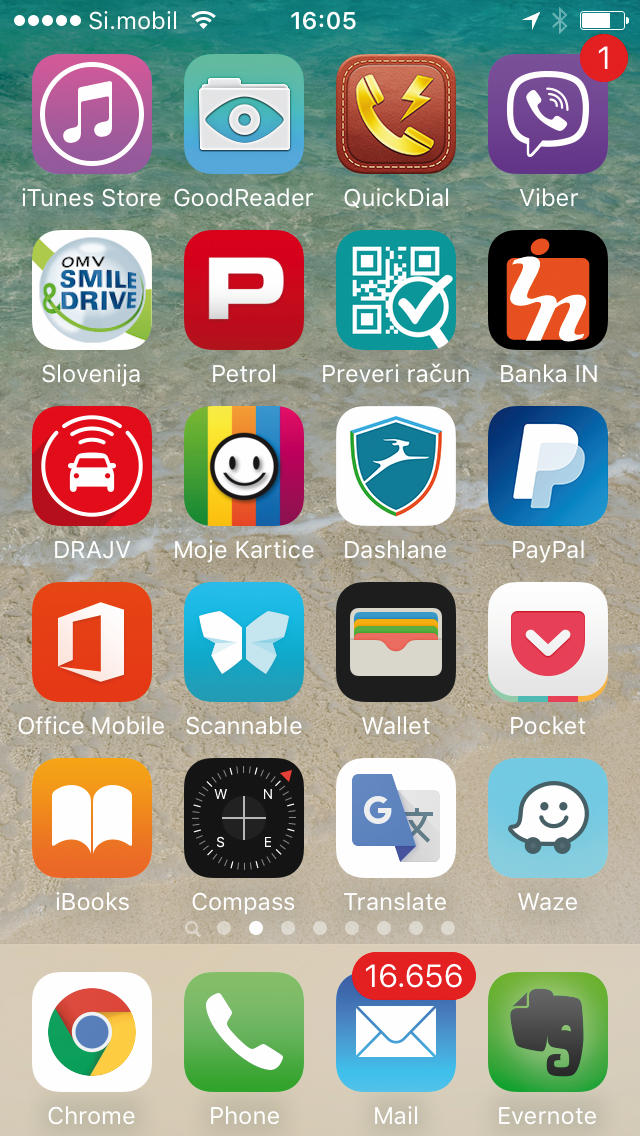Launch Chrome from the dock

(x=92, y=1032)
